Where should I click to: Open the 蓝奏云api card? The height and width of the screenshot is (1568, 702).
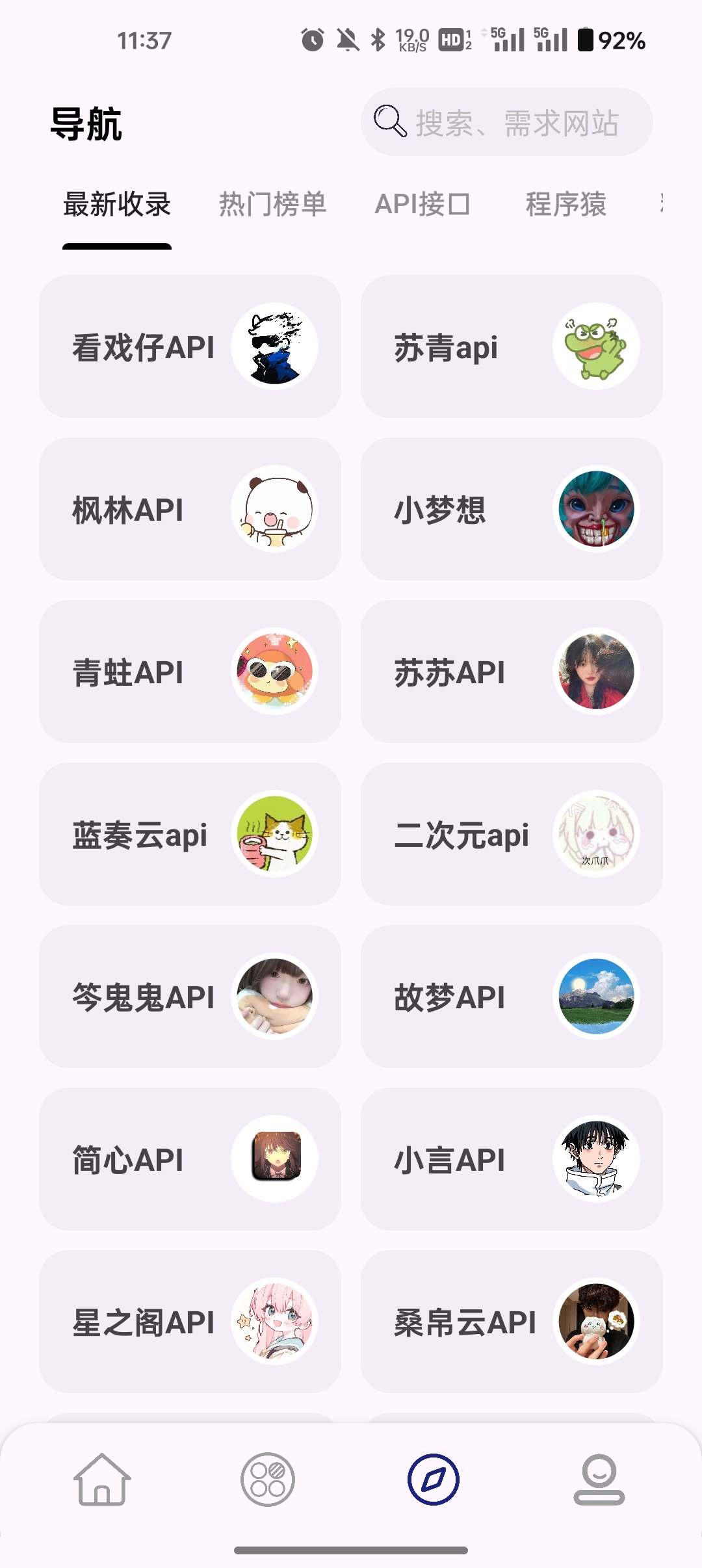point(190,834)
